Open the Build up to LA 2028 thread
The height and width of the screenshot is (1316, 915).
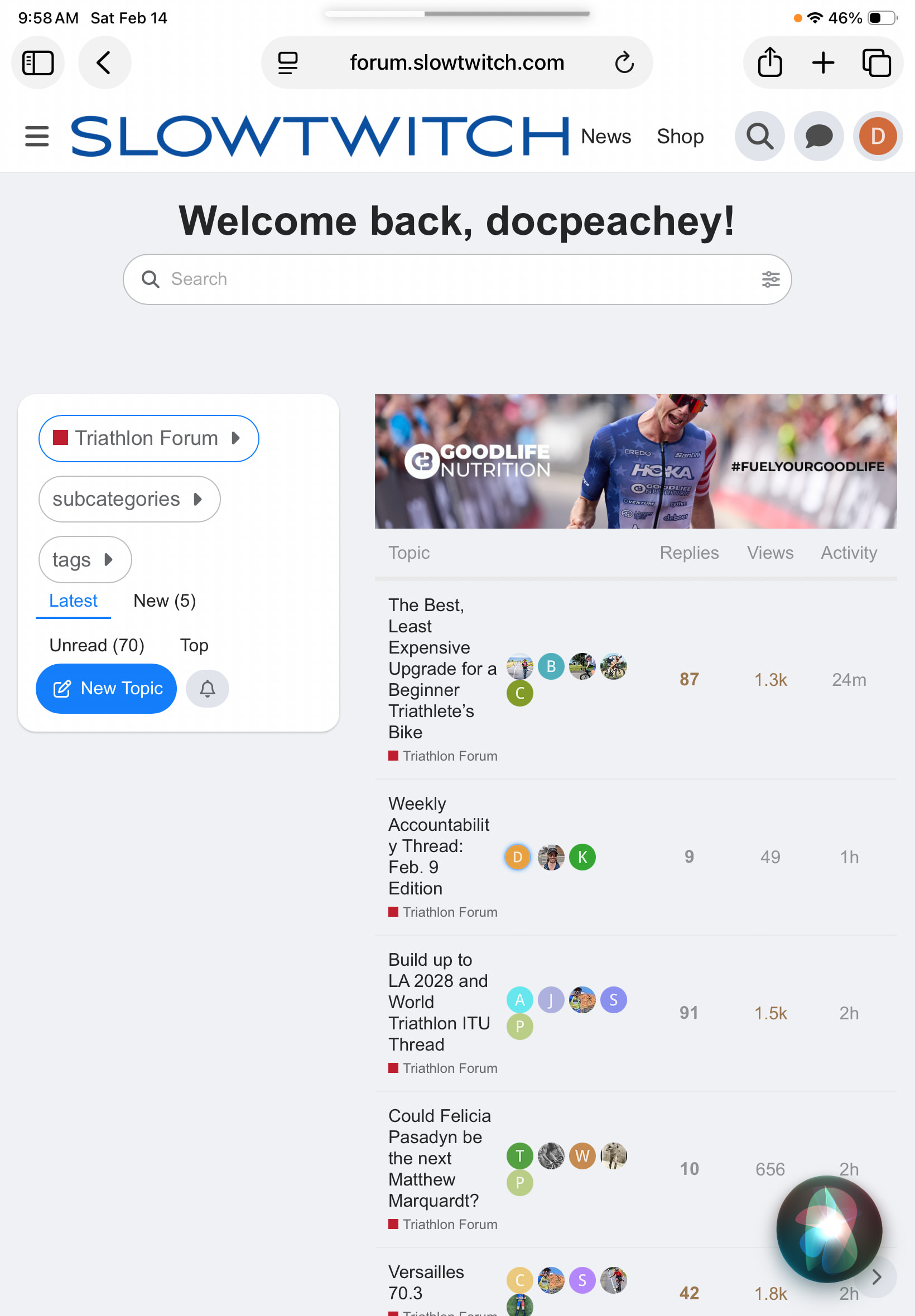439,1001
